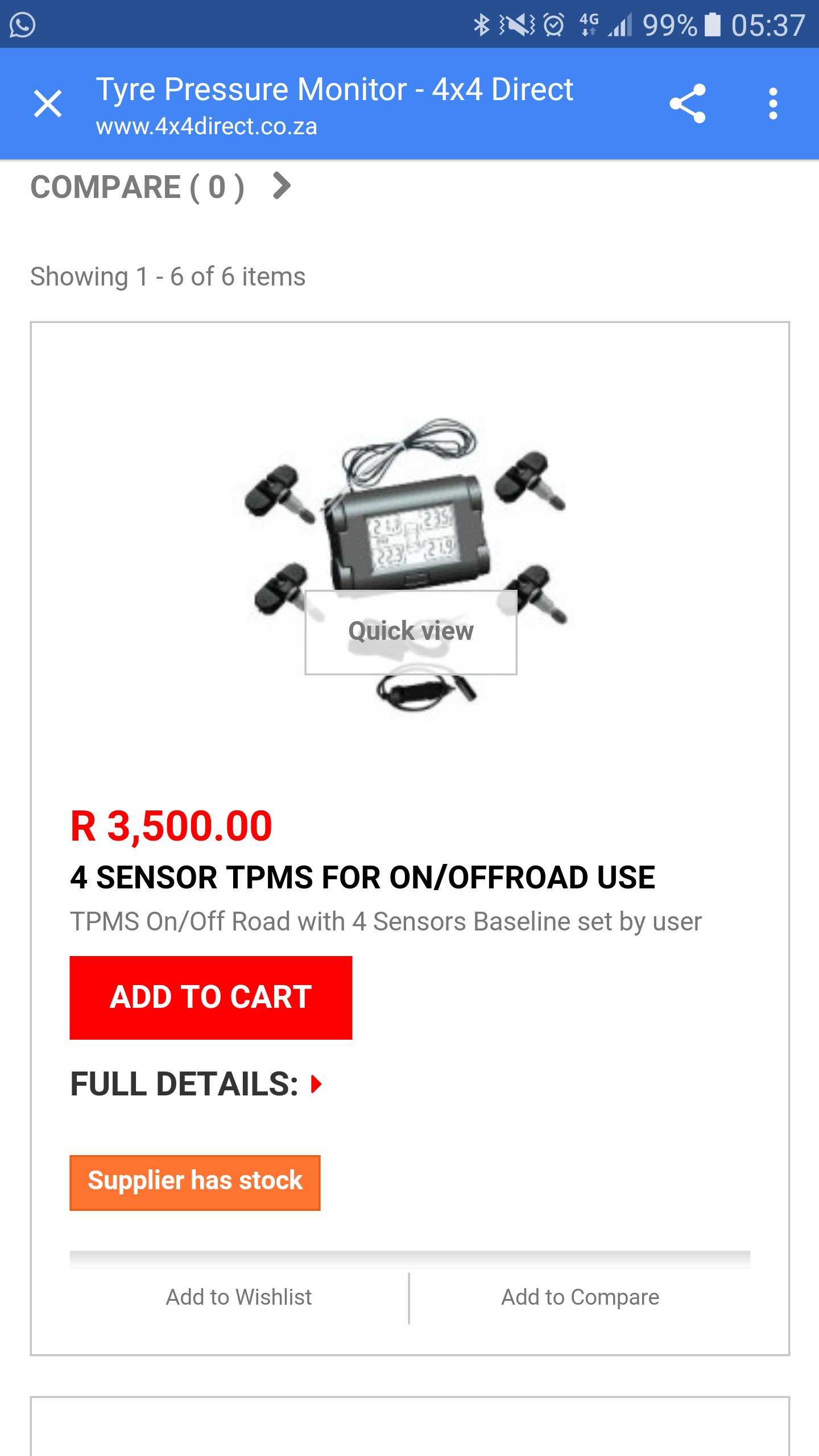Viewport: 819px width, 1456px height.
Task: Add TPMS product to wishlist
Action: pos(239,1297)
